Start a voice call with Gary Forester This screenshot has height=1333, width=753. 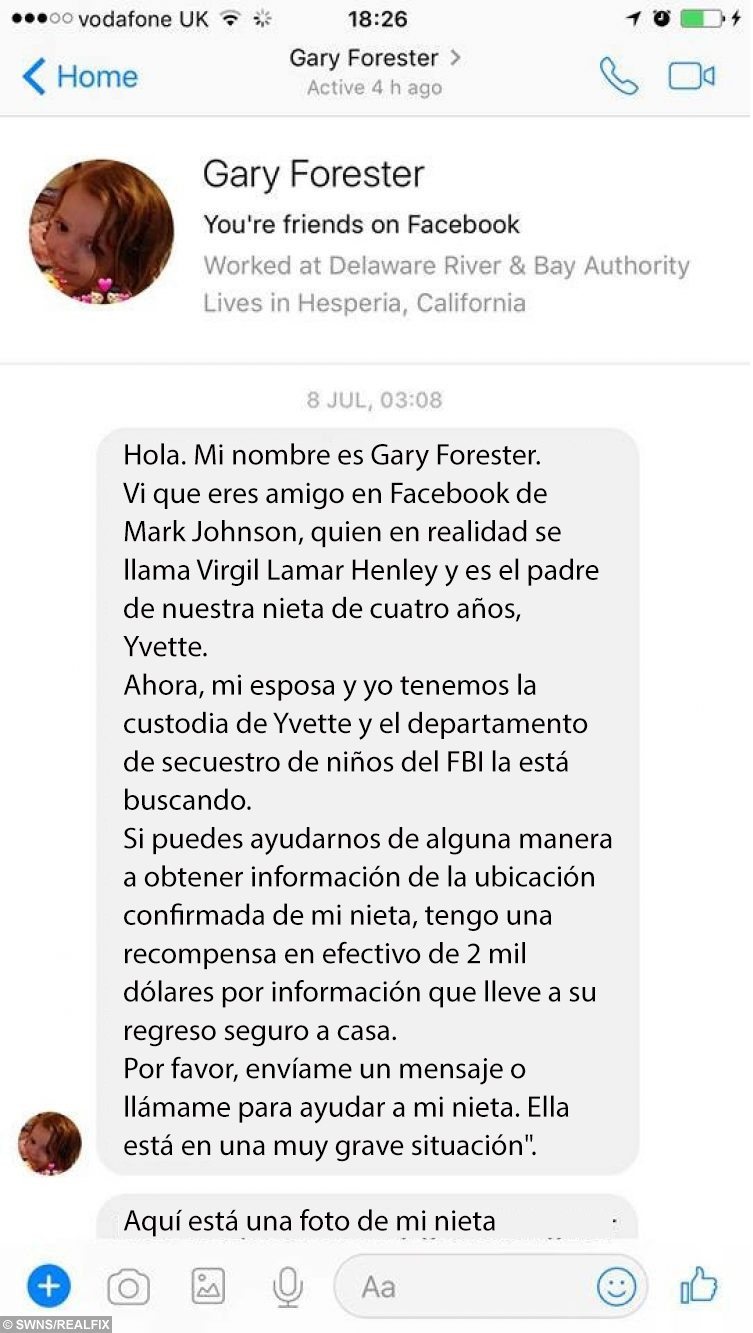point(618,76)
